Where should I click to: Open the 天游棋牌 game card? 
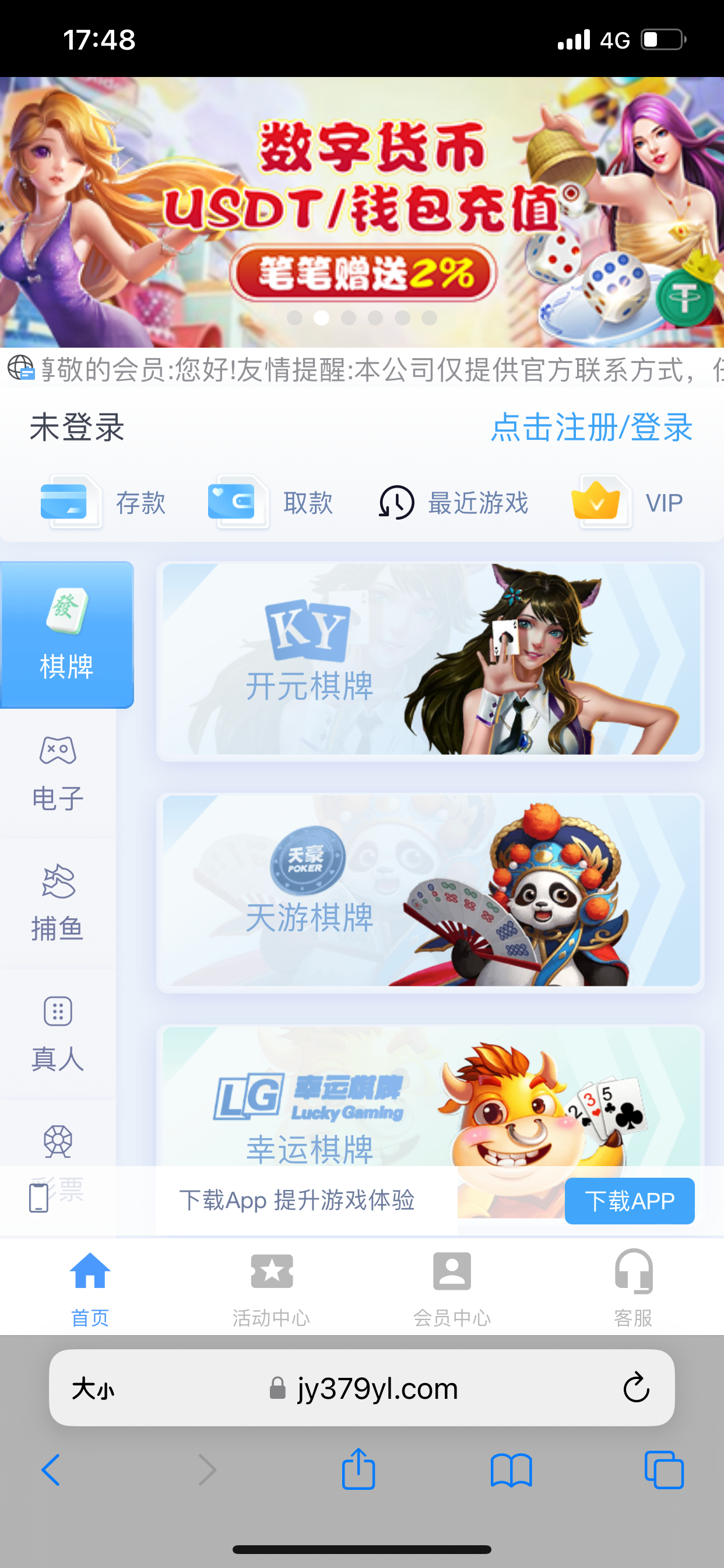(x=430, y=892)
